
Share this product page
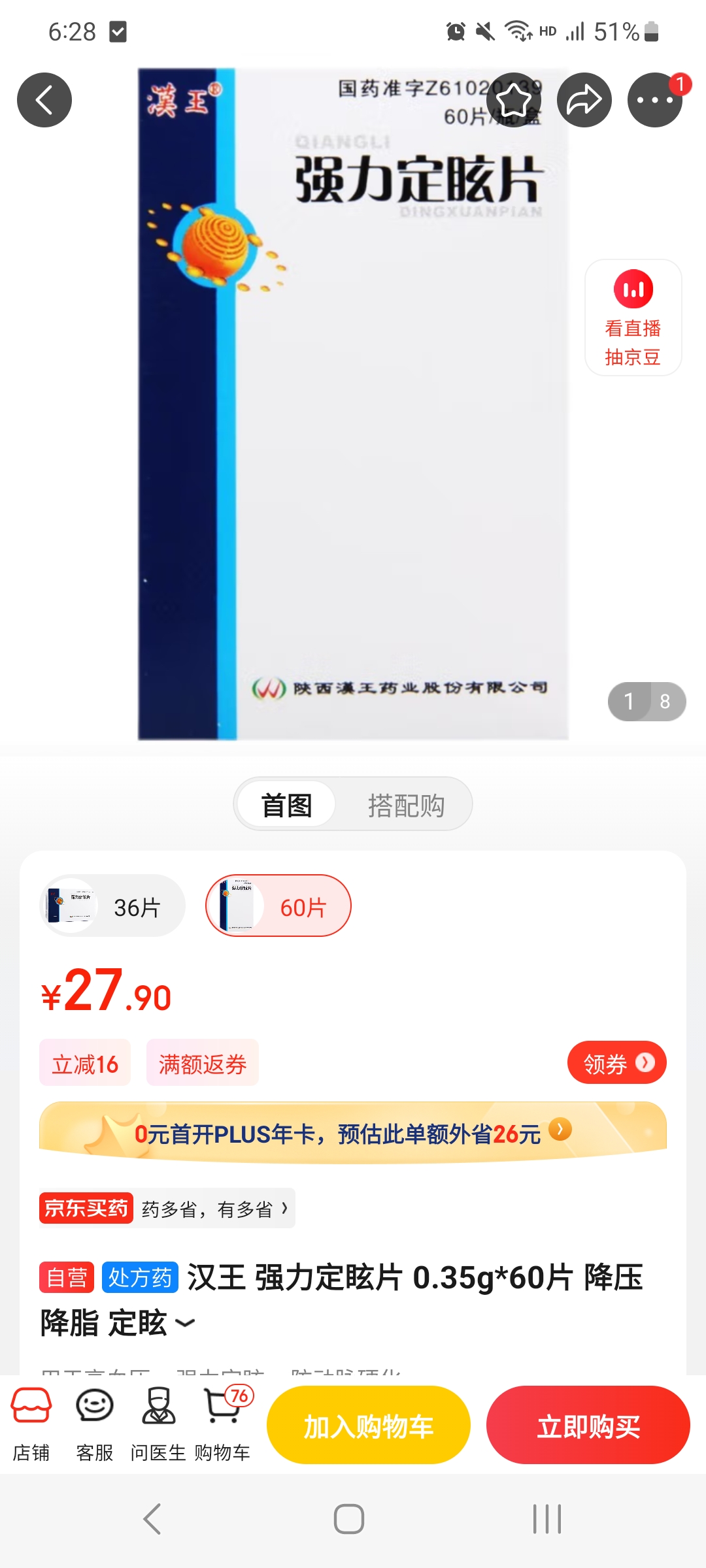coord(584,100)
